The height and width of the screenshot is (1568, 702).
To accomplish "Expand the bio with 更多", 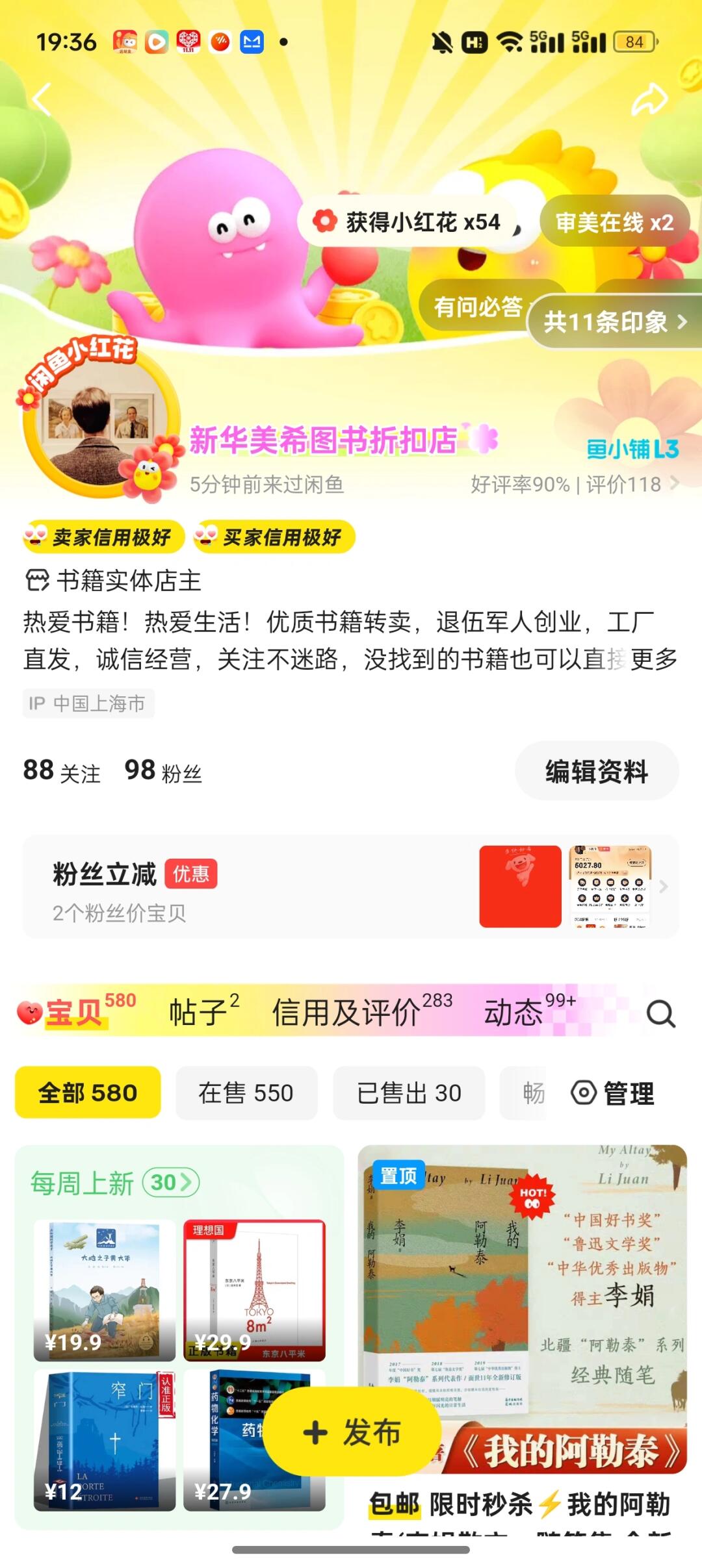I will (x=654, y=659).
